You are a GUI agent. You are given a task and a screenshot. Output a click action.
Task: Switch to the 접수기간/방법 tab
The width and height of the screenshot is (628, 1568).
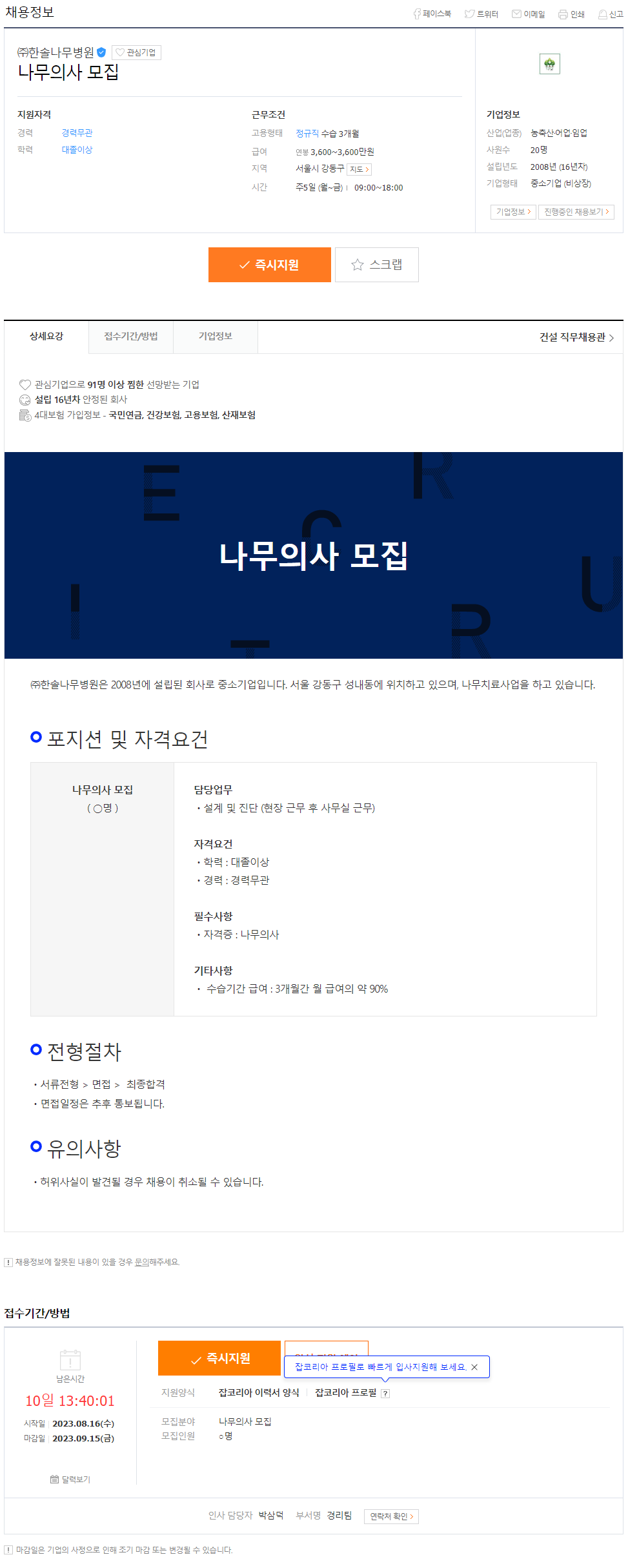click(130, 336)
